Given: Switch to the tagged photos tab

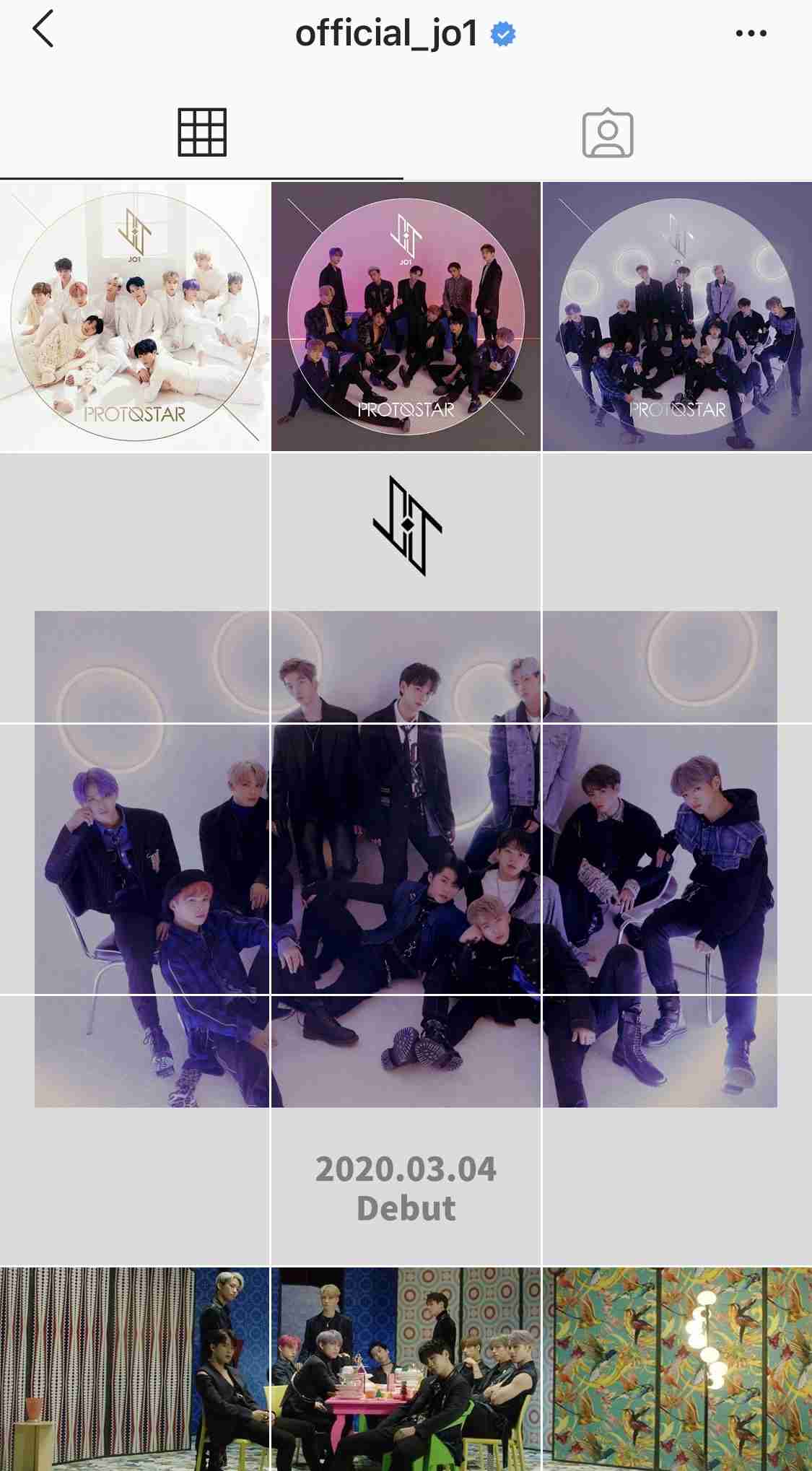Looking at the screenshot, I should (x=608, y=134).
